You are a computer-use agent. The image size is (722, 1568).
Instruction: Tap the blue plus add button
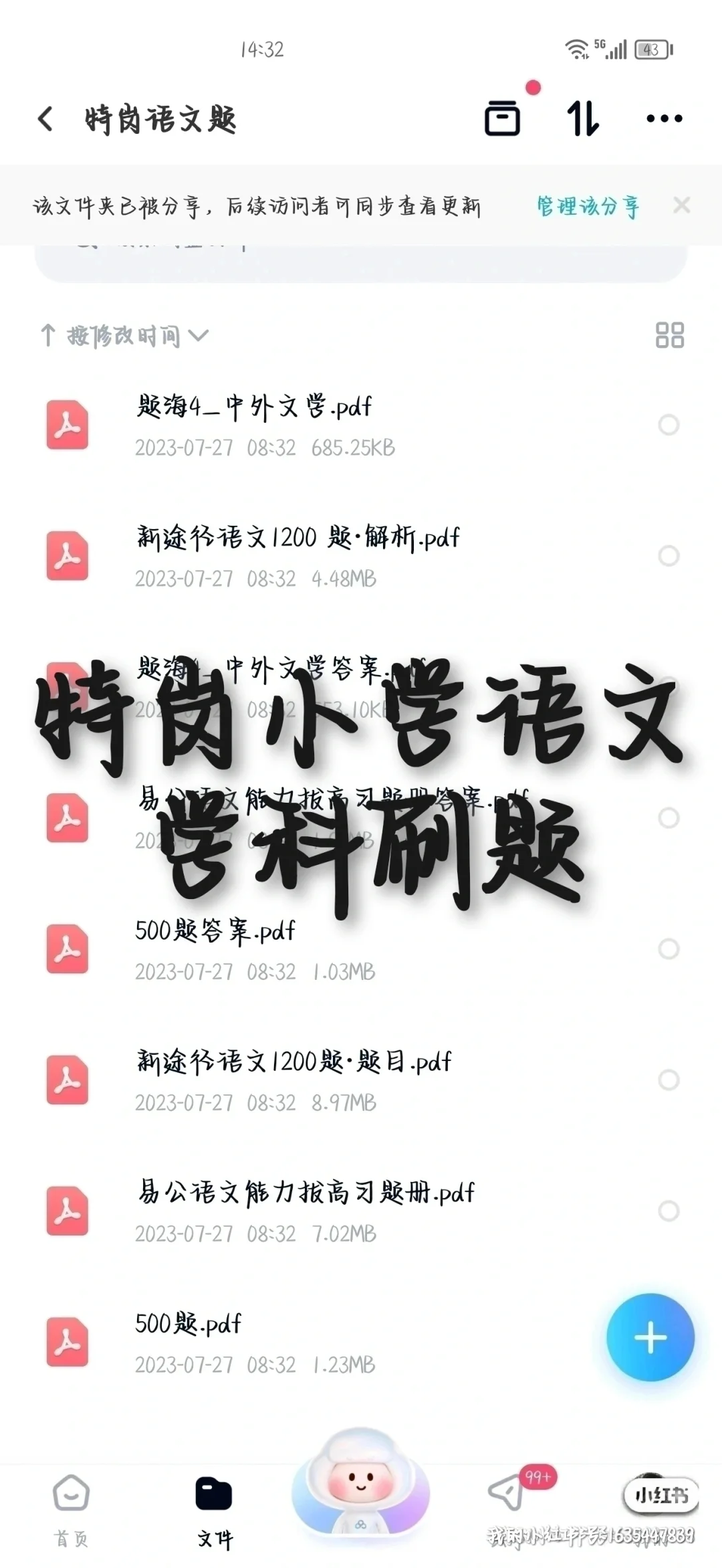point(650,1338)
